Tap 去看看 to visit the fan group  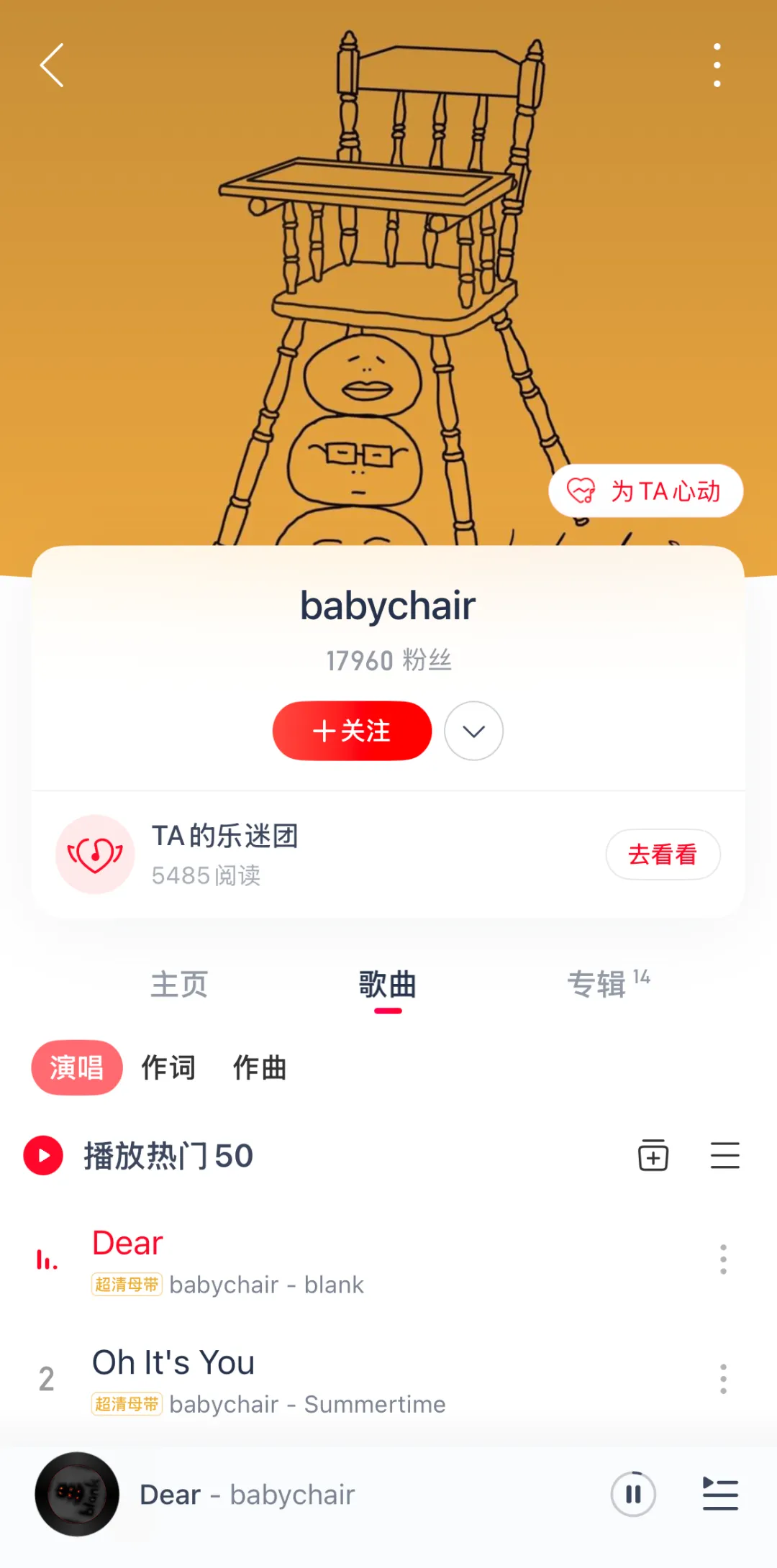click(x=663, y=854)
